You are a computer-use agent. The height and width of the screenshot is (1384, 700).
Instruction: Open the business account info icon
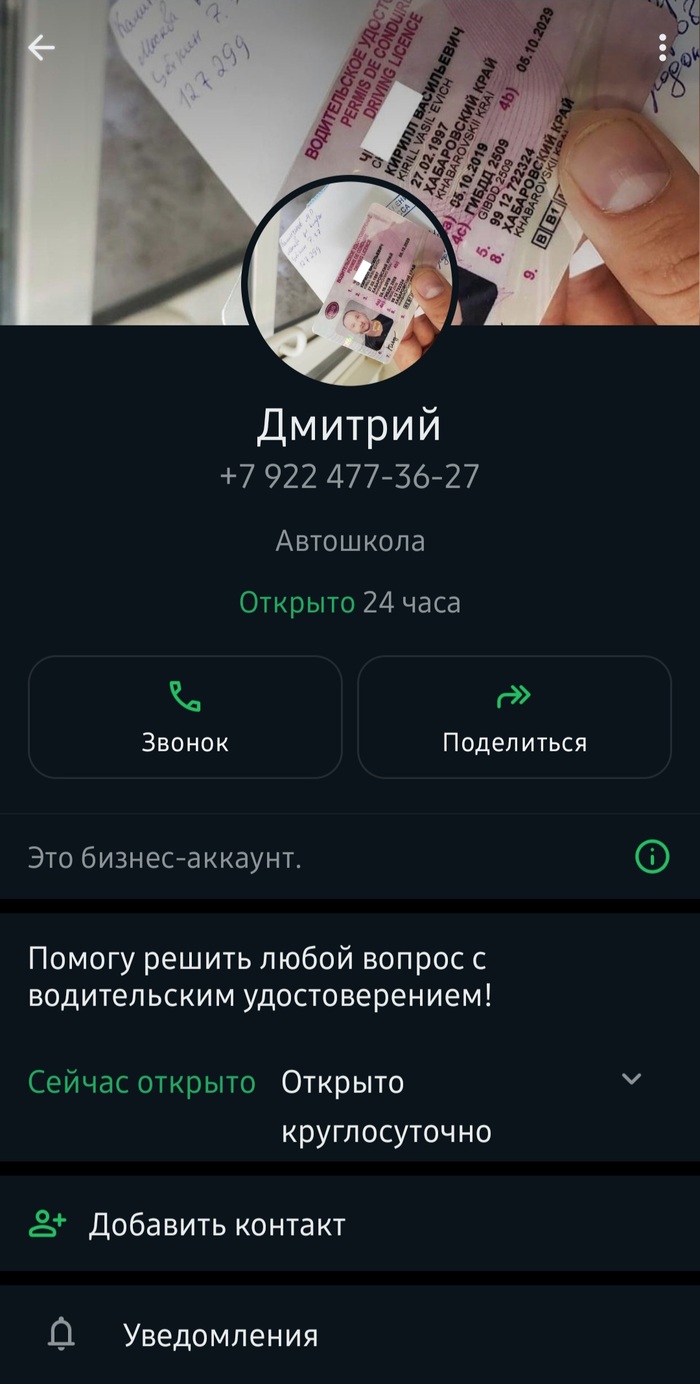(x=652, y=856)
